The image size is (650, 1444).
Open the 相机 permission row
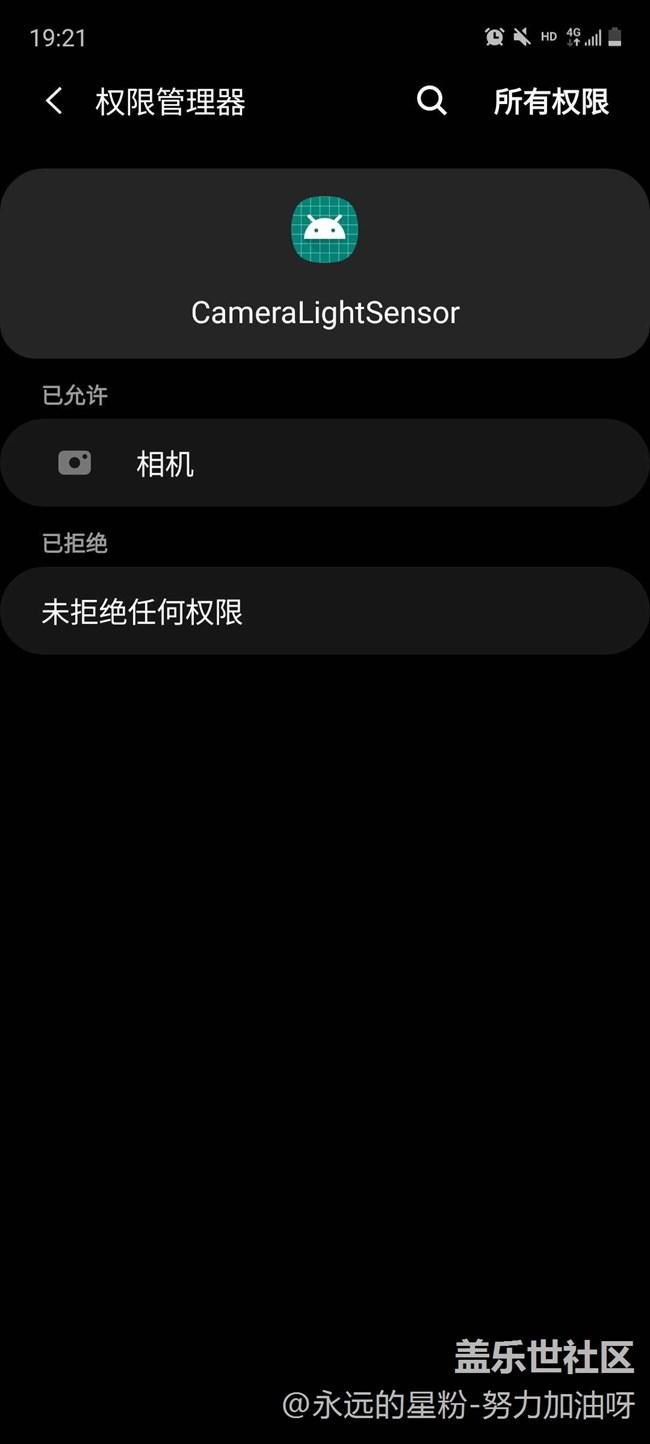[x=324, y=463]
